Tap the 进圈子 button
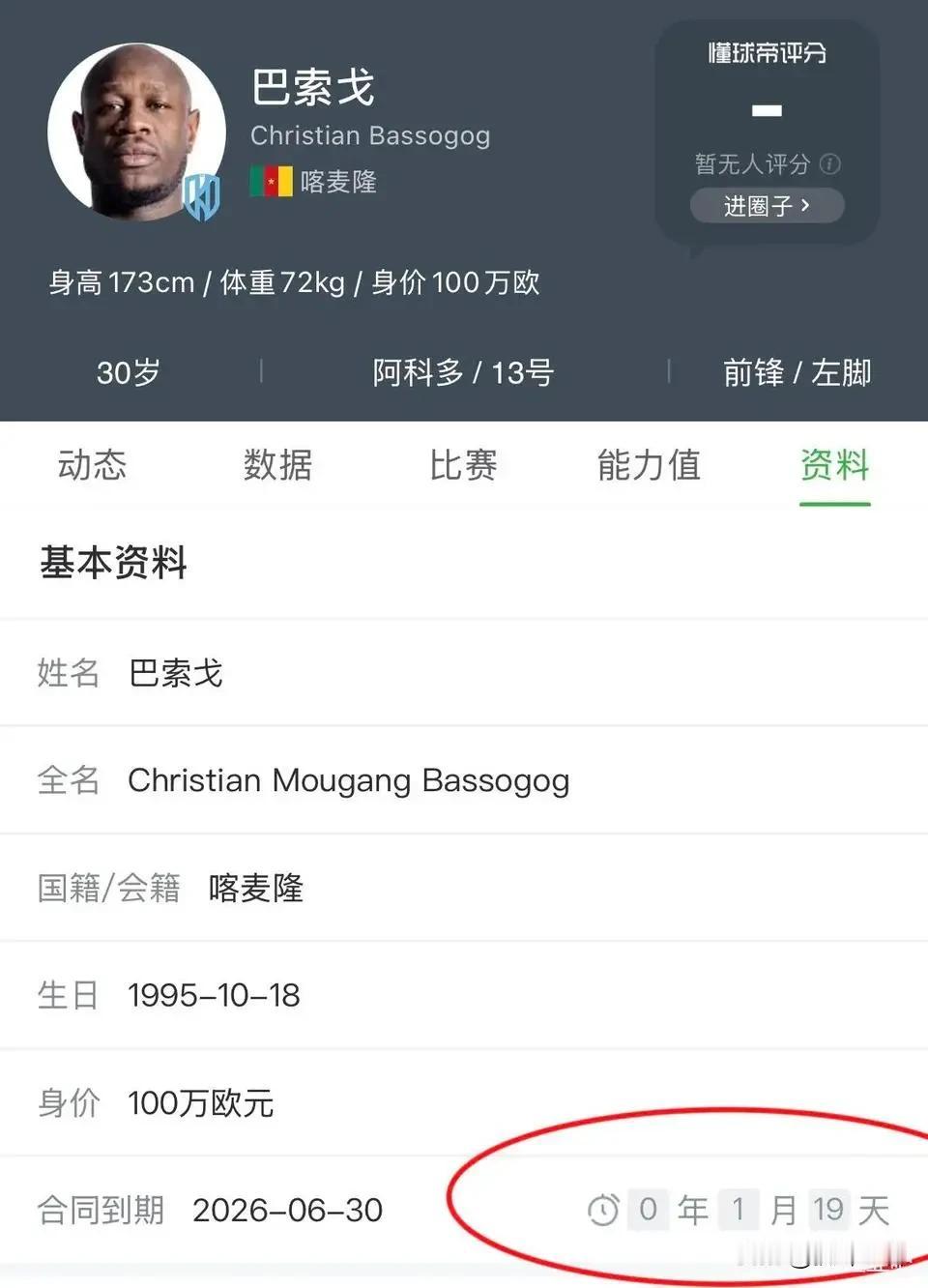928x1288 pixels. tap(767, 205)
